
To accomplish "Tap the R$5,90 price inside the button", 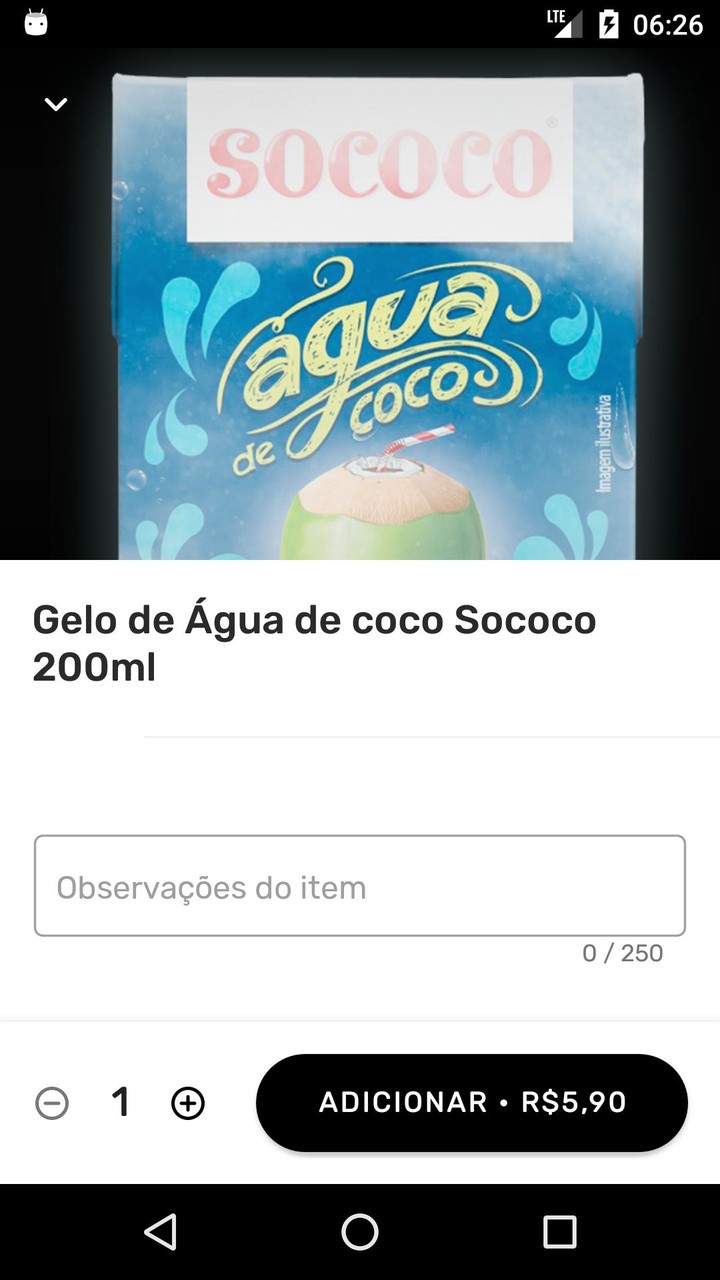I will [572, 1103].
